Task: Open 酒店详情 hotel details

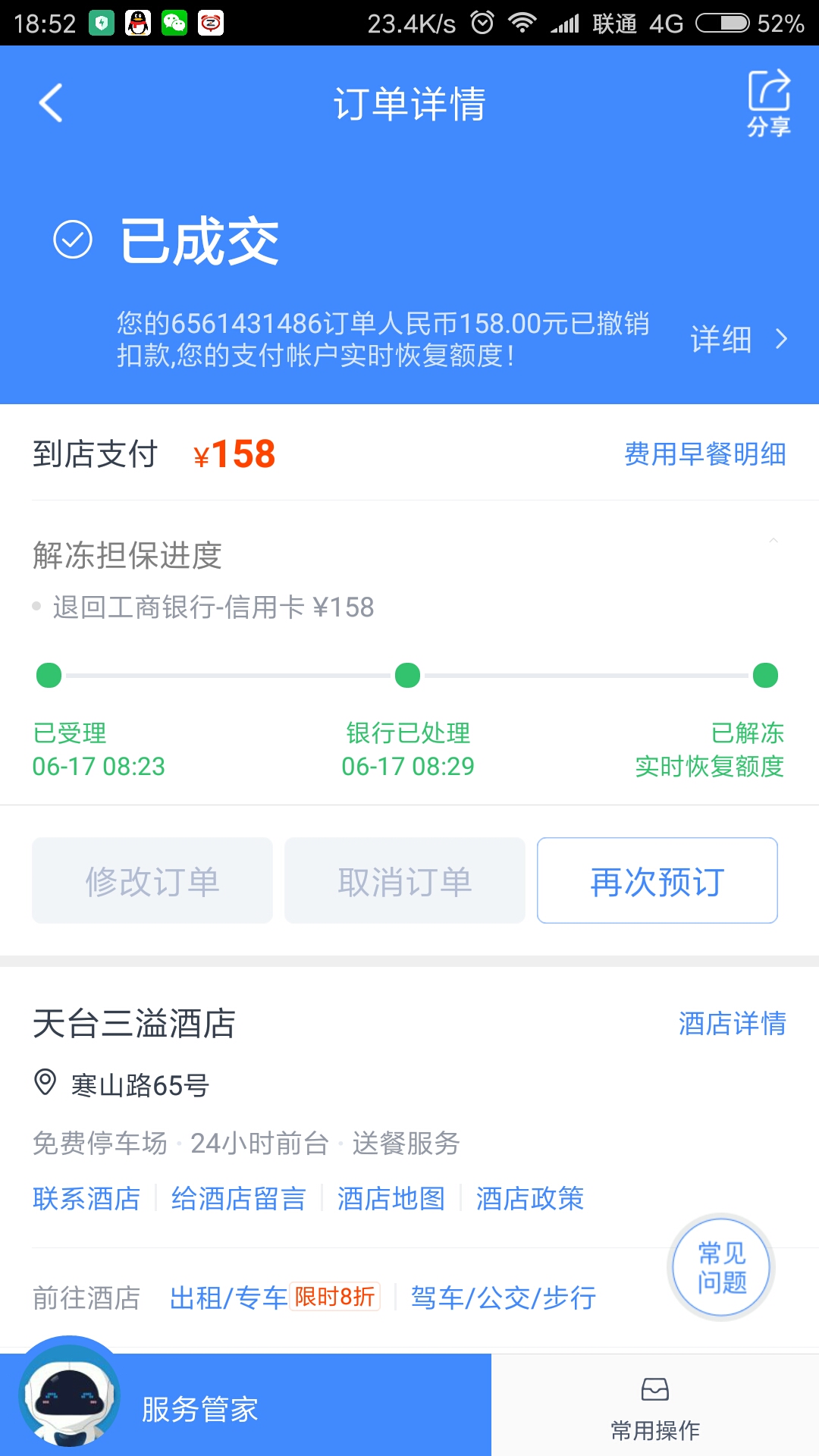Action: point(731,1023)
